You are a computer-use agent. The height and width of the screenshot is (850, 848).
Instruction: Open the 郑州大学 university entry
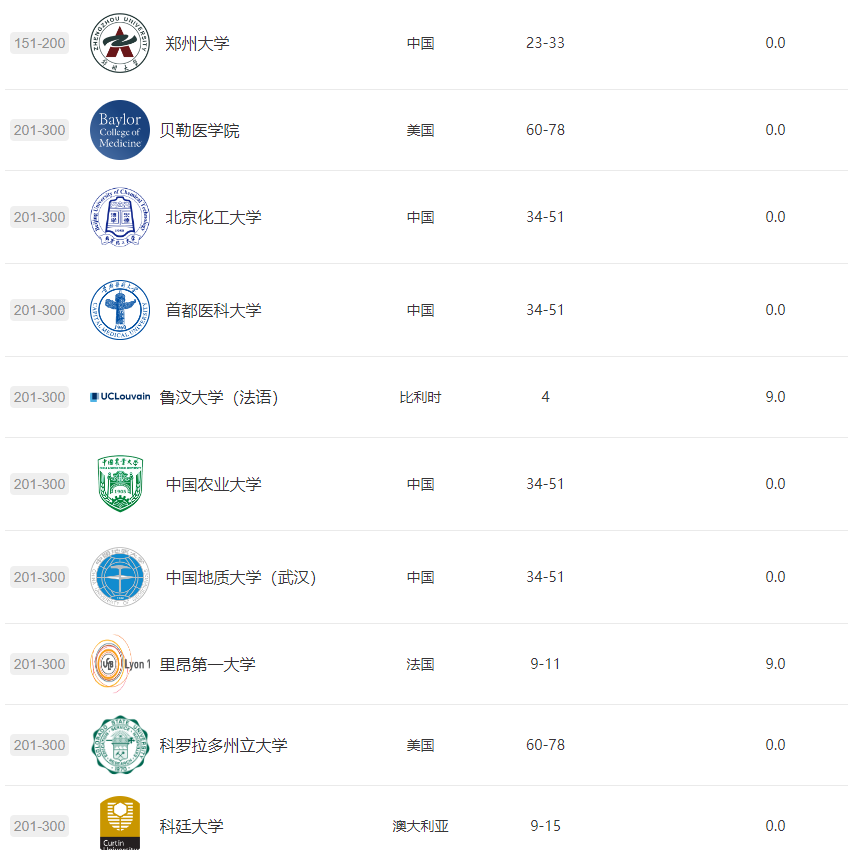click(x=197, y=43)
